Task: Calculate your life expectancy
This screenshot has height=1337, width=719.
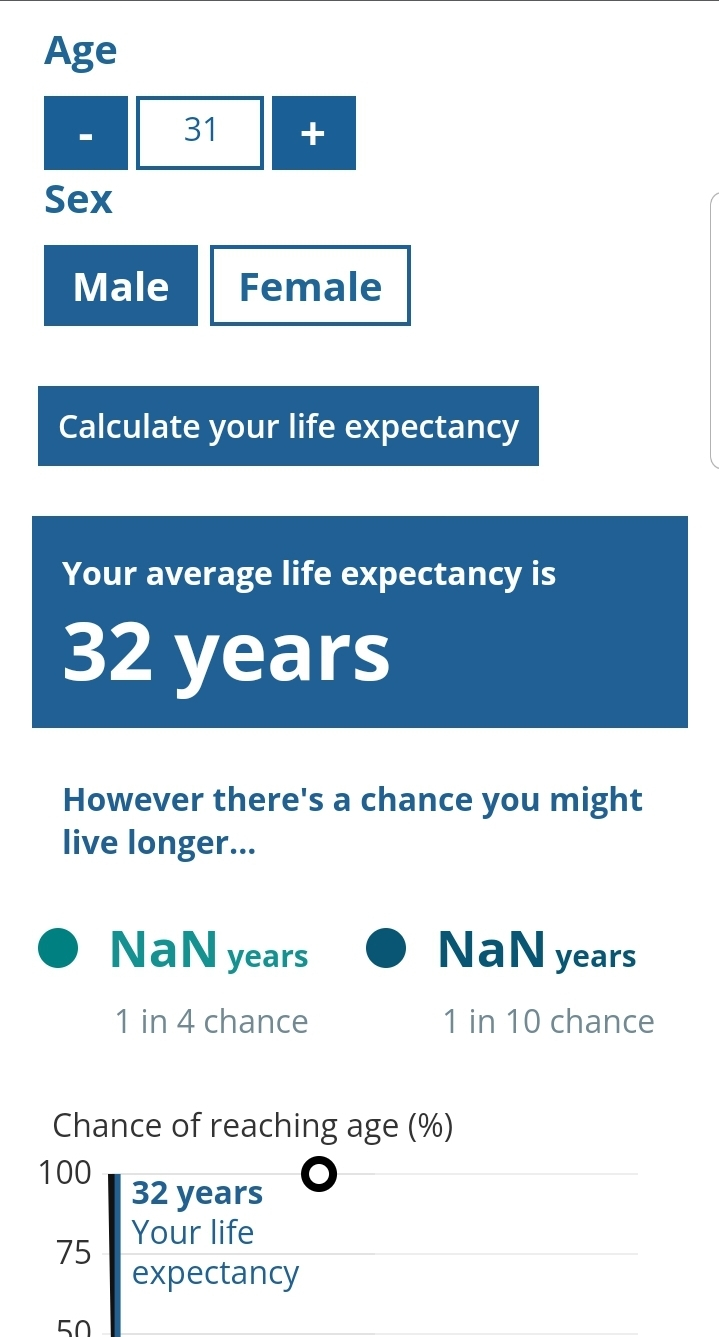Action: coord(288,426)
